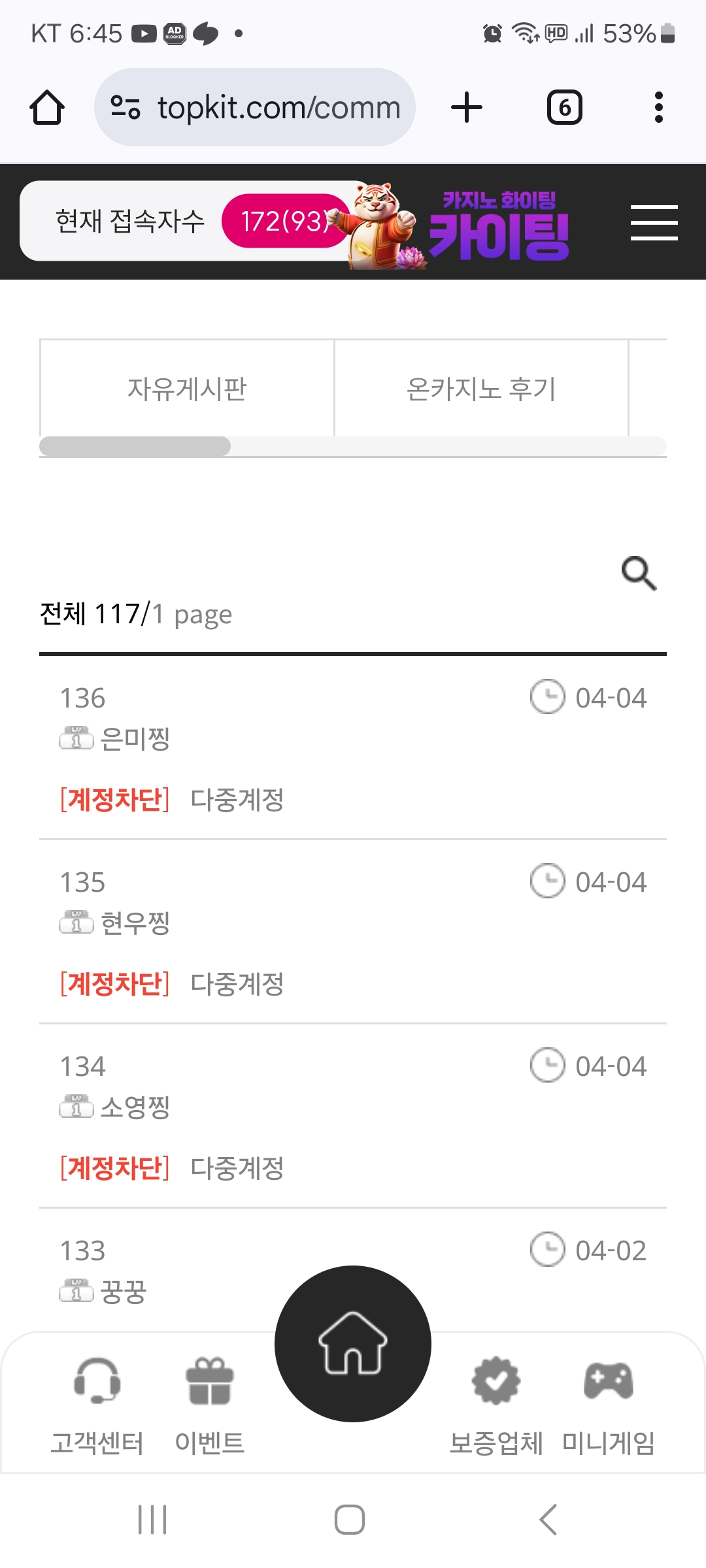Viewport: 706px width, 1568px height.
Task: Switch to the 온카지노 후기 tab
Action: [481, 389]
